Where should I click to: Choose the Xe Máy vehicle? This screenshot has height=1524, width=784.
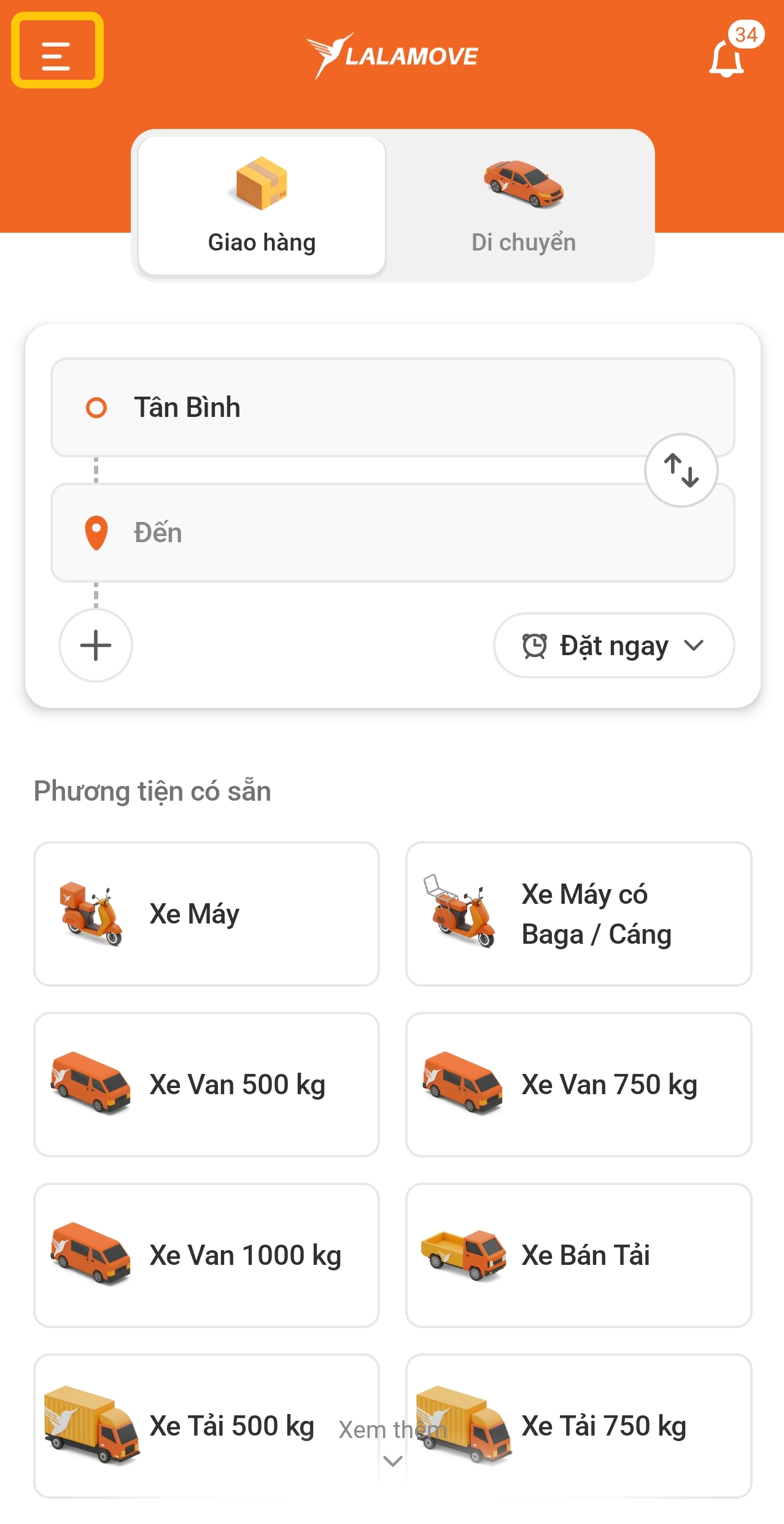206,914
